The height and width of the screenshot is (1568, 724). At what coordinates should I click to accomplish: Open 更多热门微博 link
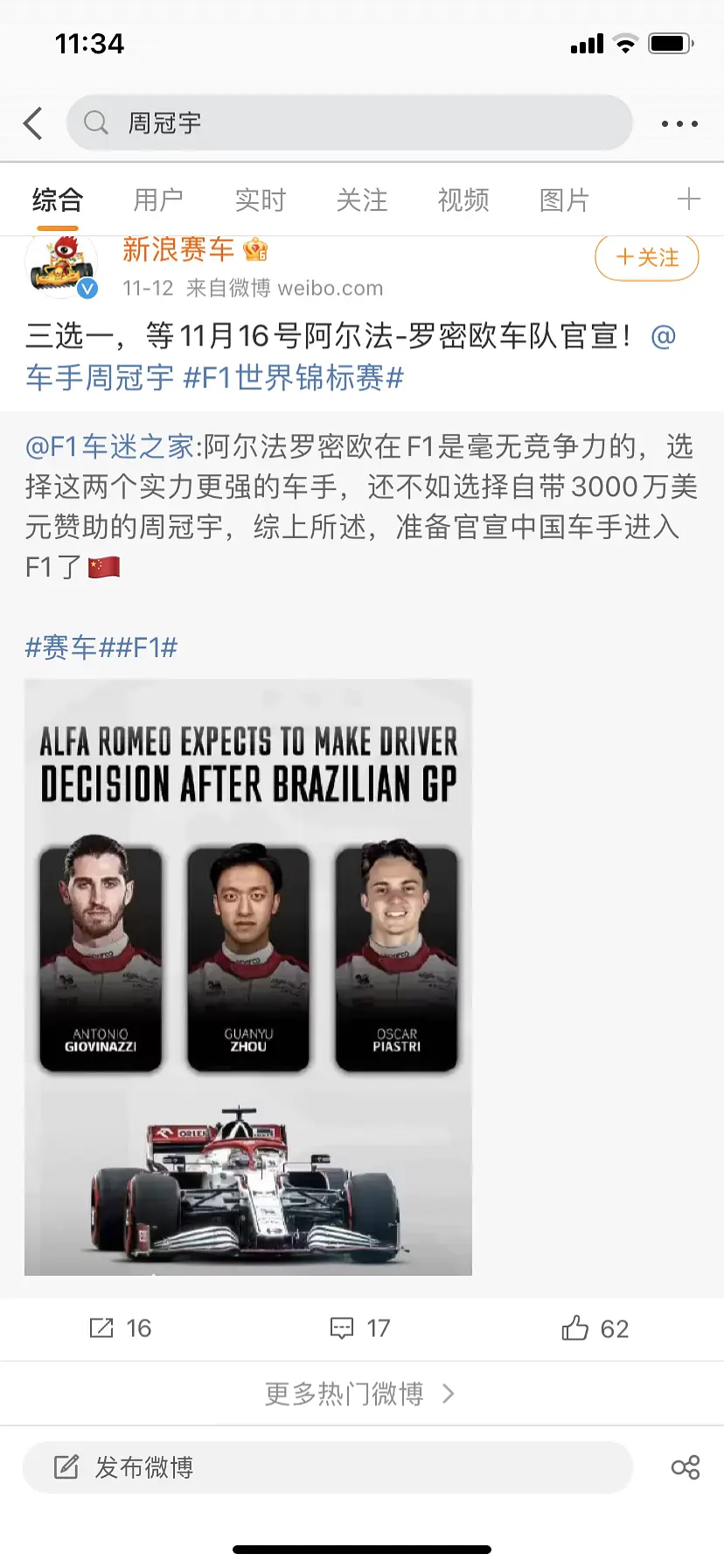(x=360, y=1393)
